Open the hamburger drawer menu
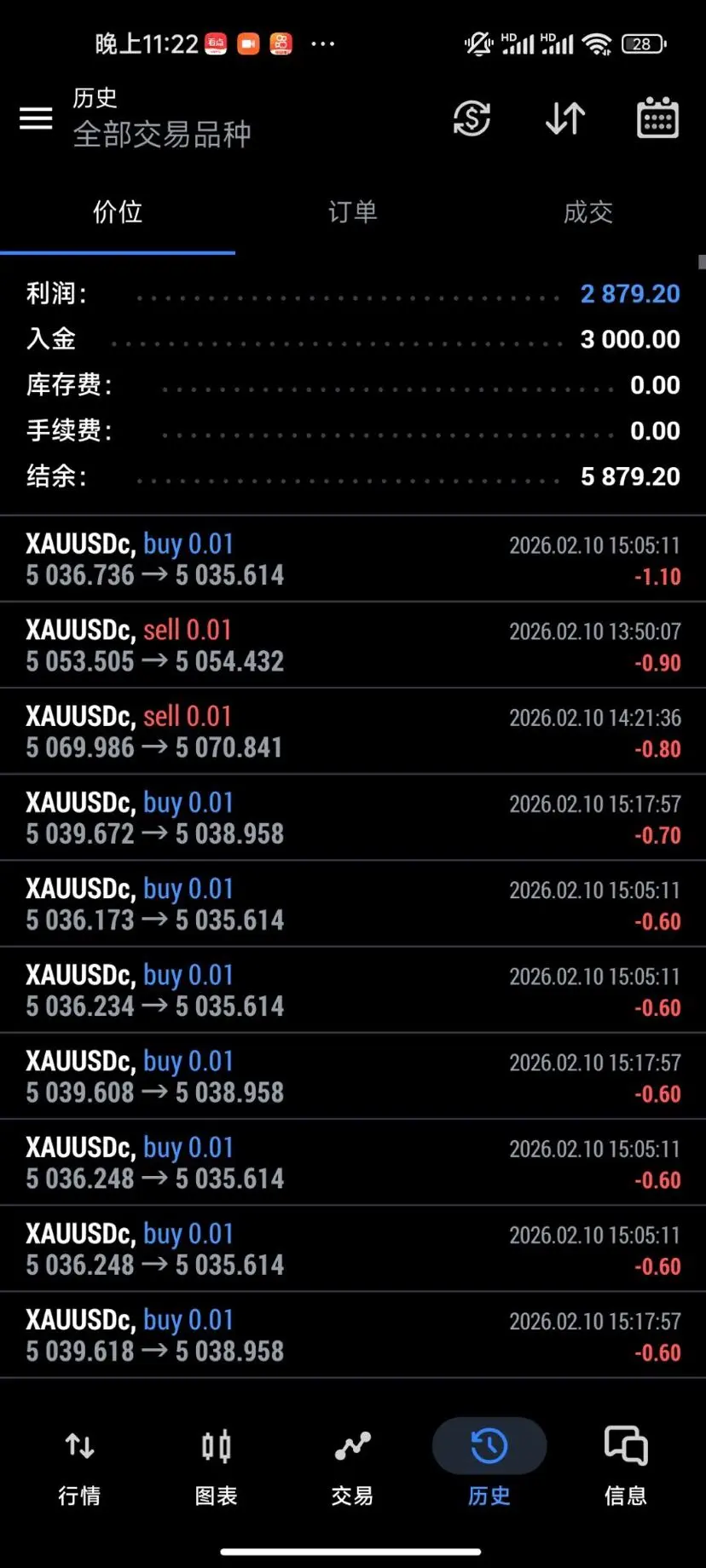Viewport: 706px width, 1568px height. coord(36,118)
